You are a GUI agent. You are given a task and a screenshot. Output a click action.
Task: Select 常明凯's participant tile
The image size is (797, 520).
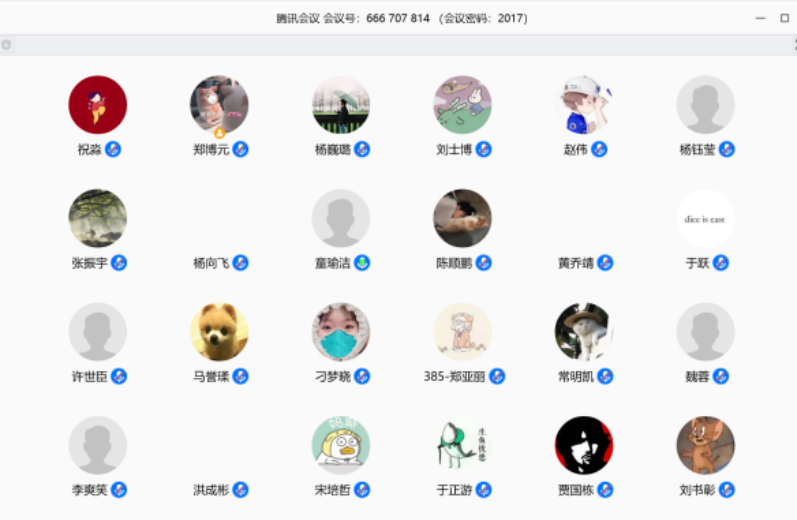pos(584,332)
